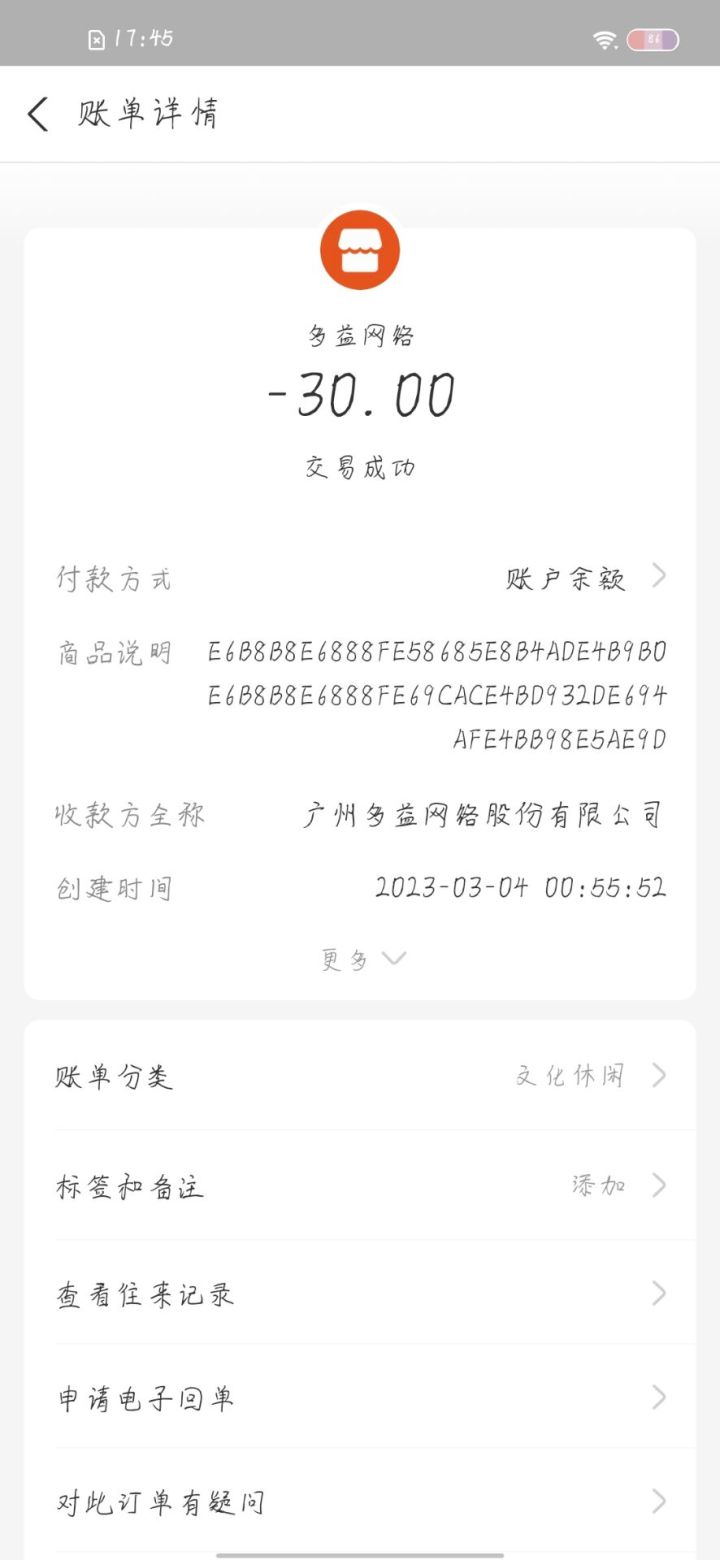Tap the screenshot notification icon near the clock
The image size is (720, 1560).
click(97, 37)
